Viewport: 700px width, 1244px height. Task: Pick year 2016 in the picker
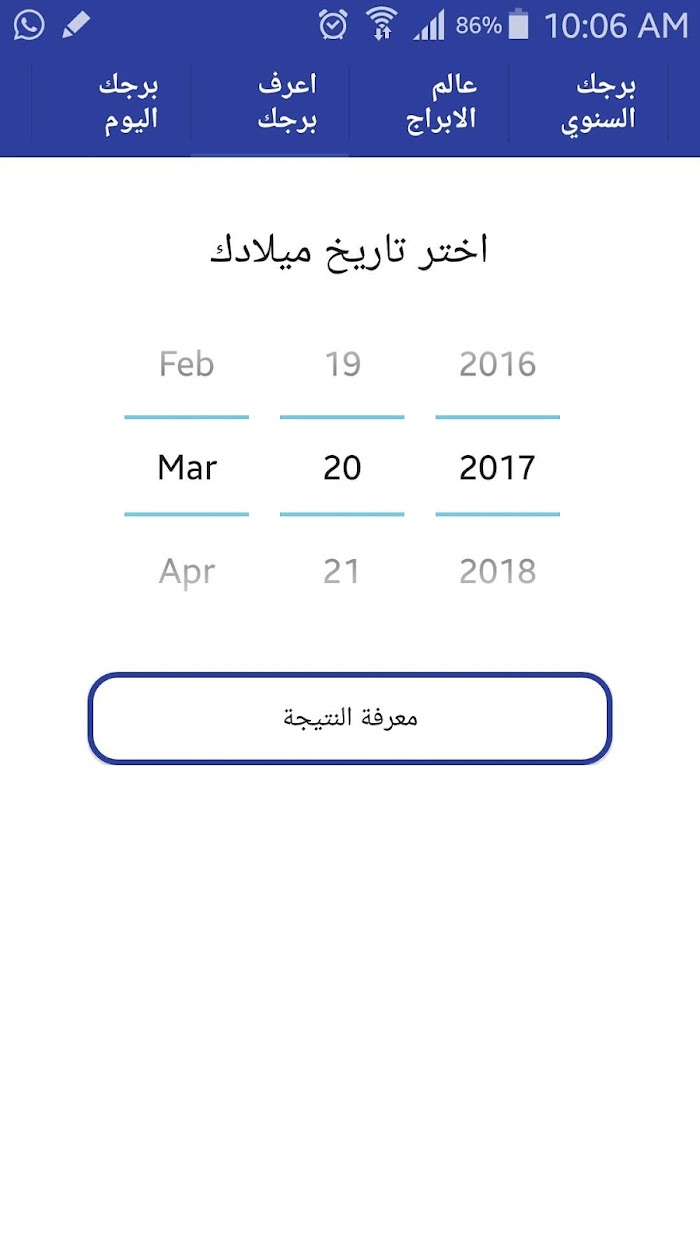(498, 364)
